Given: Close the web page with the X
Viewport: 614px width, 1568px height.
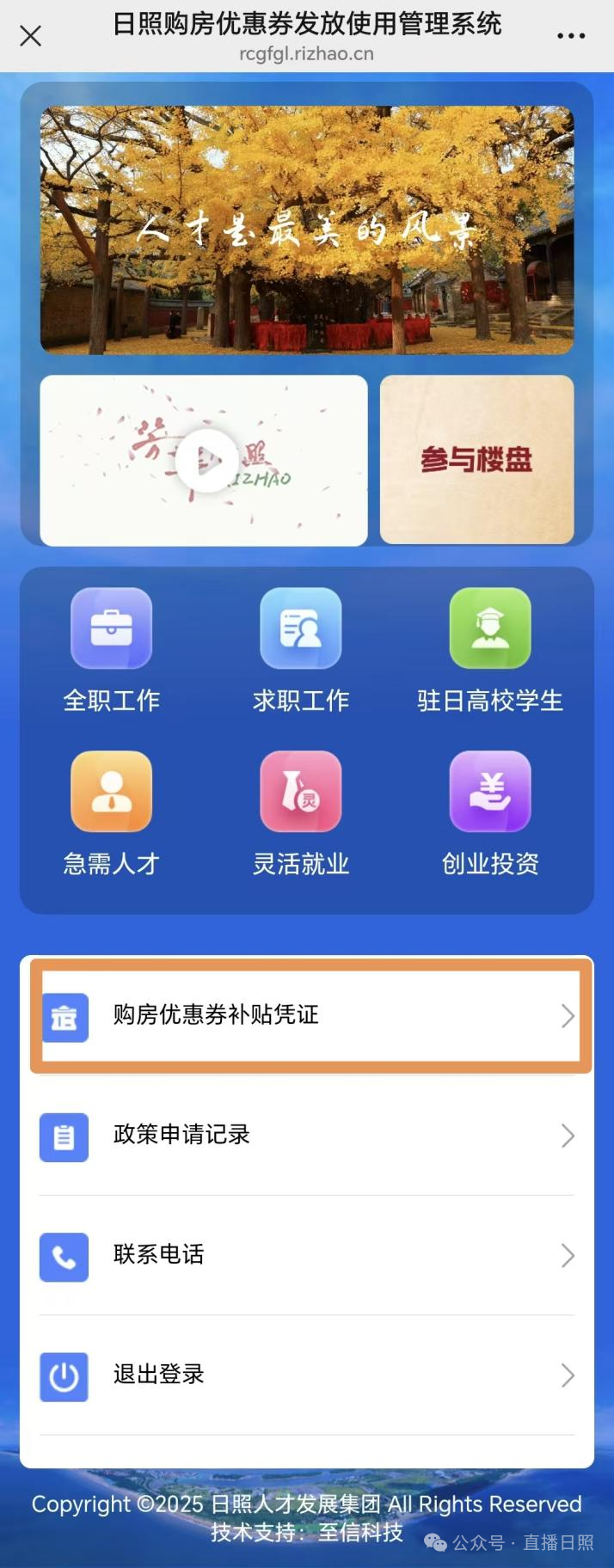Looking at the screenshot, I should 31,36.
